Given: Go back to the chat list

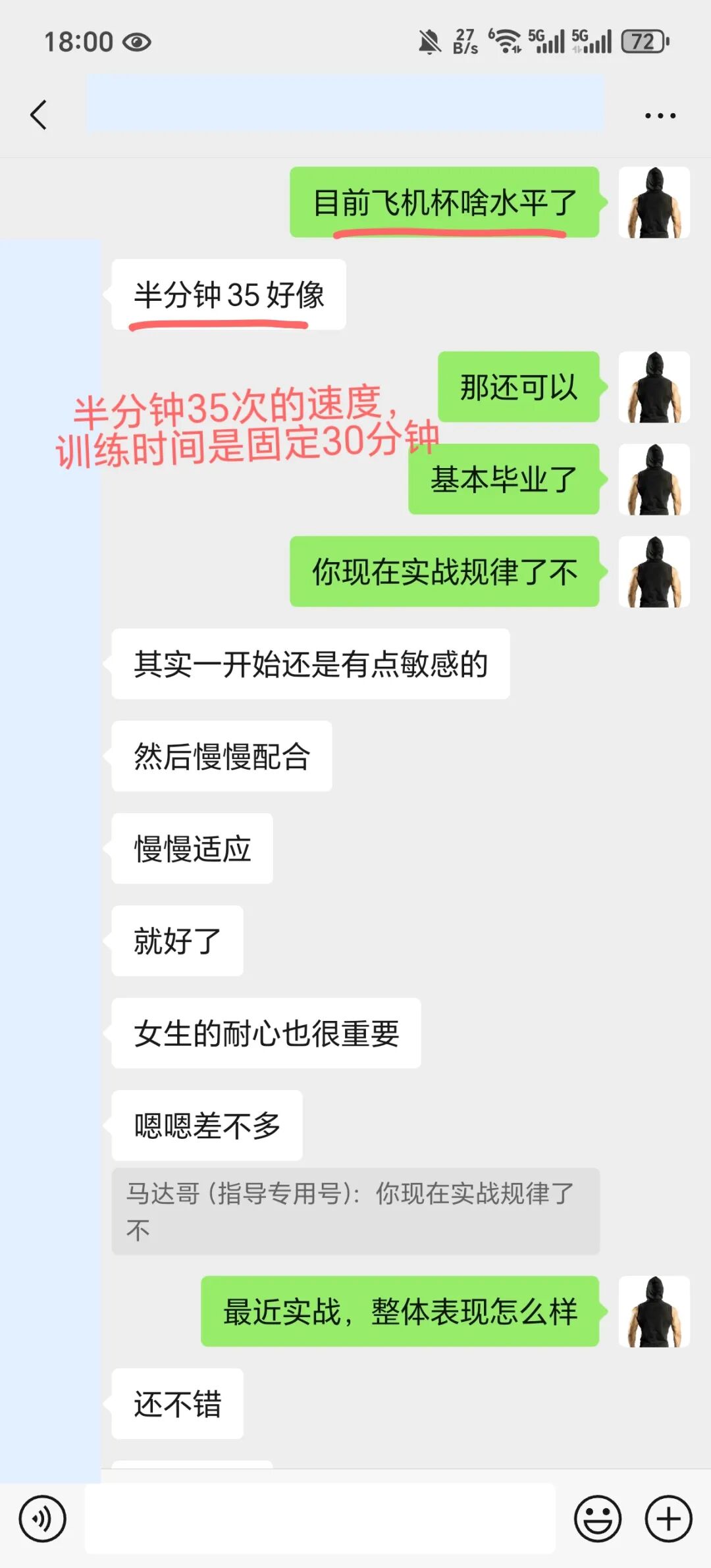Looking at the screenshot, I should (39, 115).
